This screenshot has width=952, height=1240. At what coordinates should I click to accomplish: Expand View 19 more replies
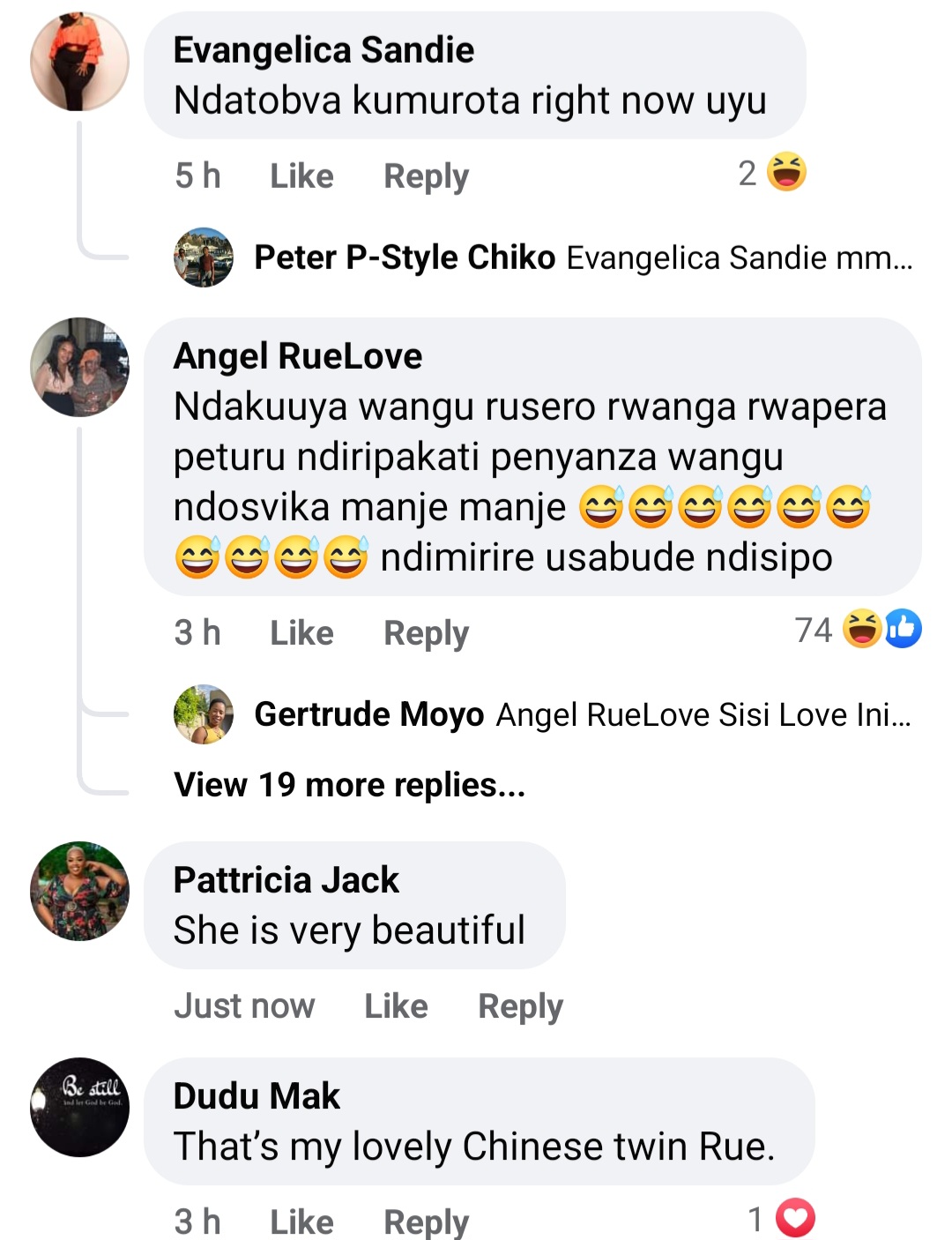click(349, 784)
